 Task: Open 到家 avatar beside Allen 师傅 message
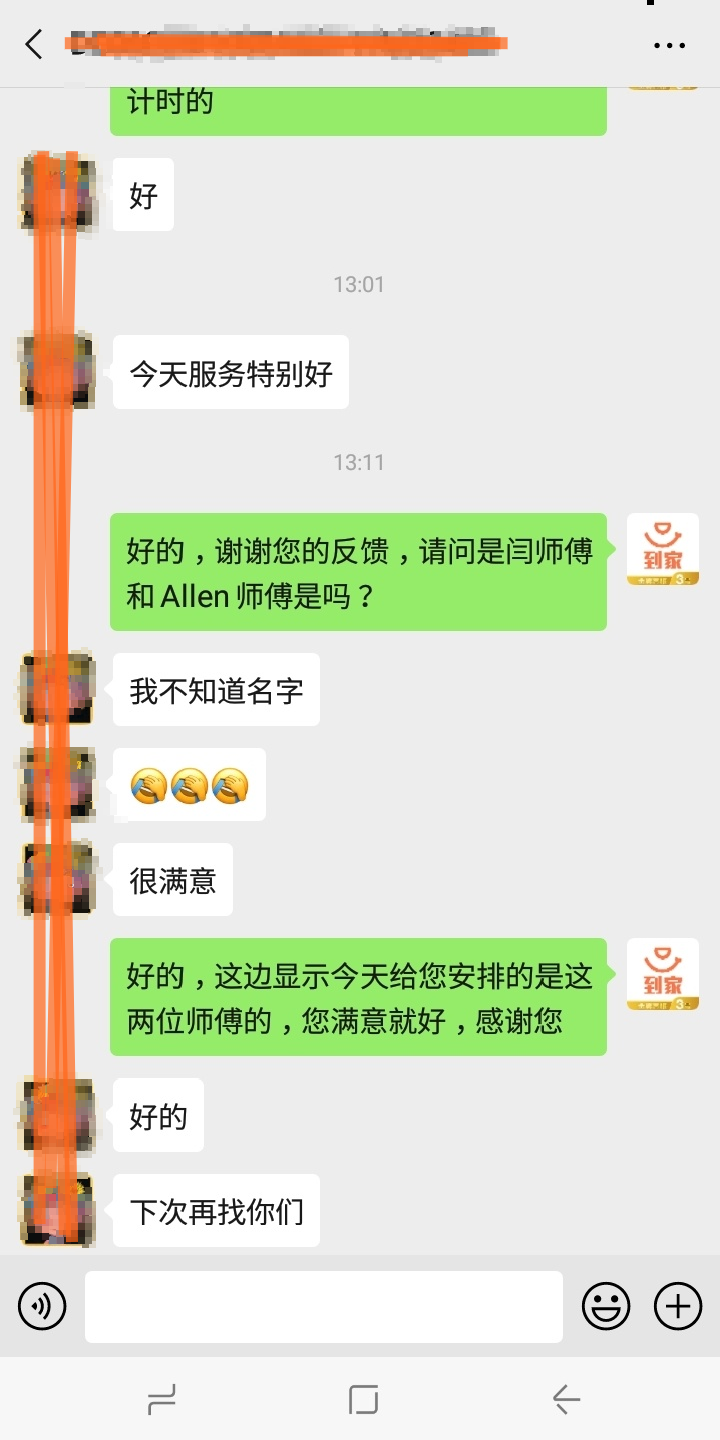[x=662, y=550]
